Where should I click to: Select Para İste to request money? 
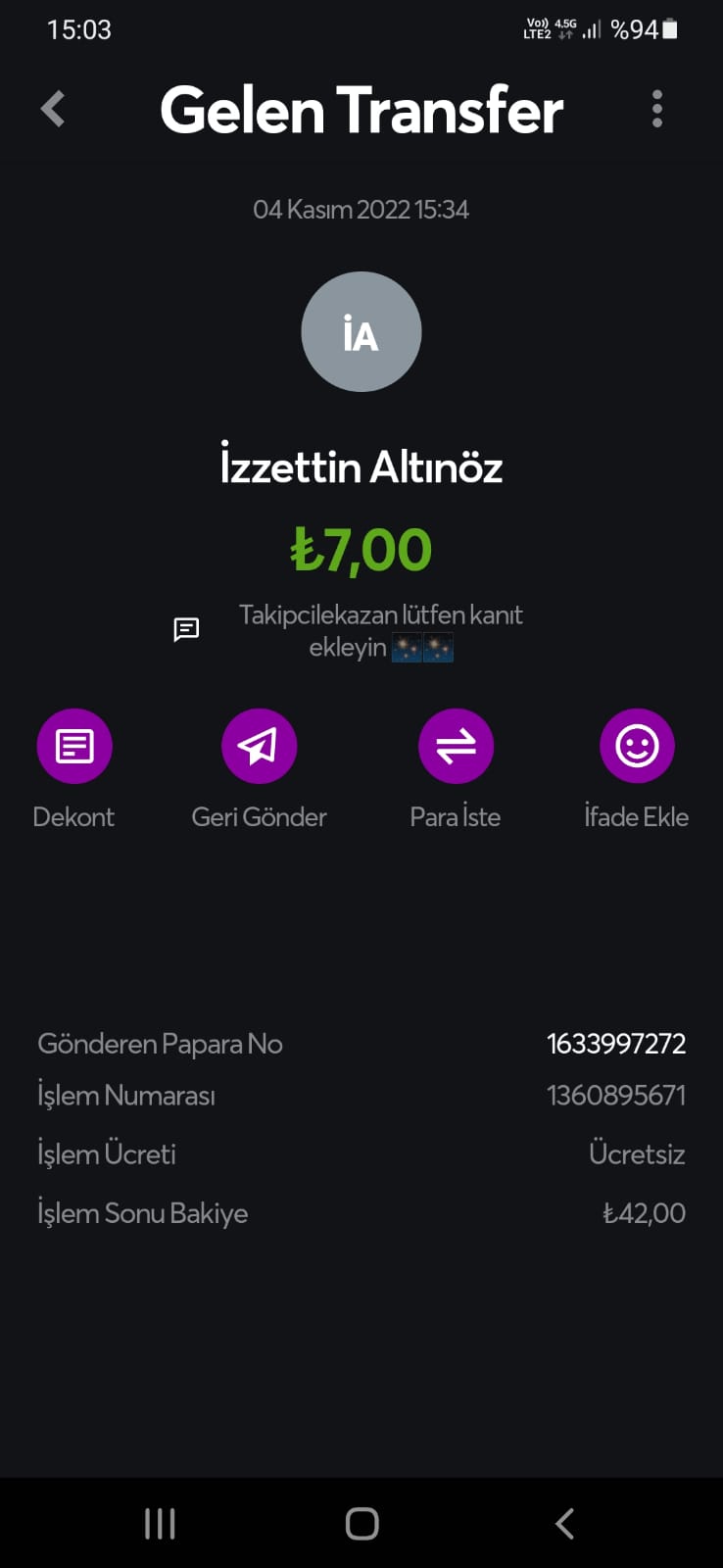click(456, 747)
